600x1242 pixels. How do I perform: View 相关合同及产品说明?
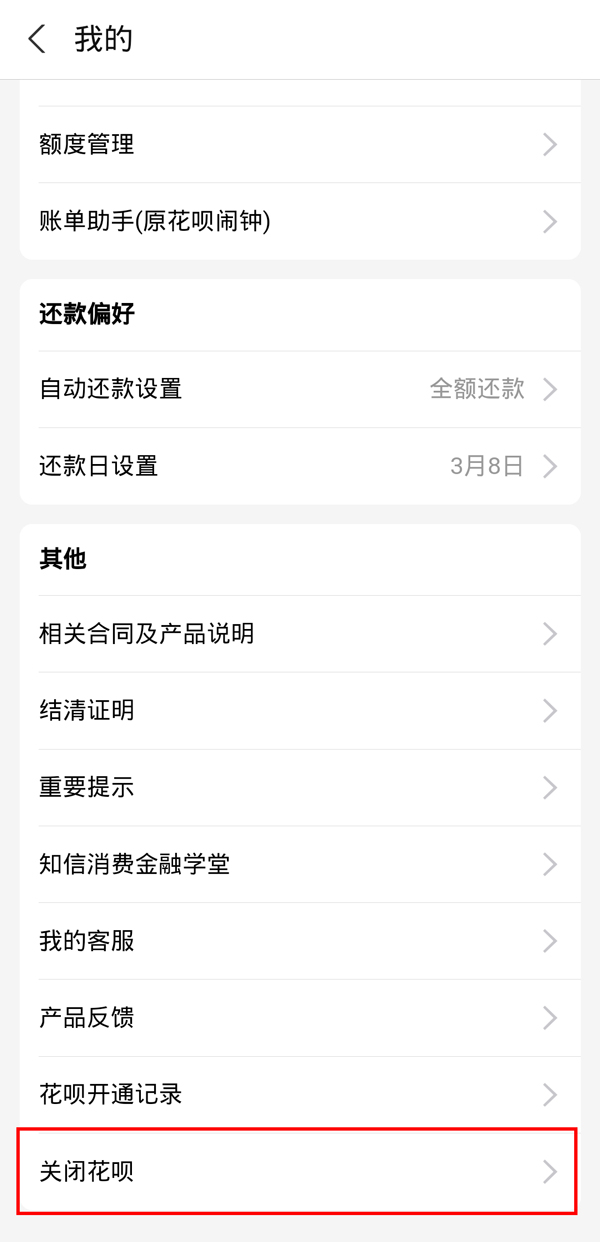300,633
